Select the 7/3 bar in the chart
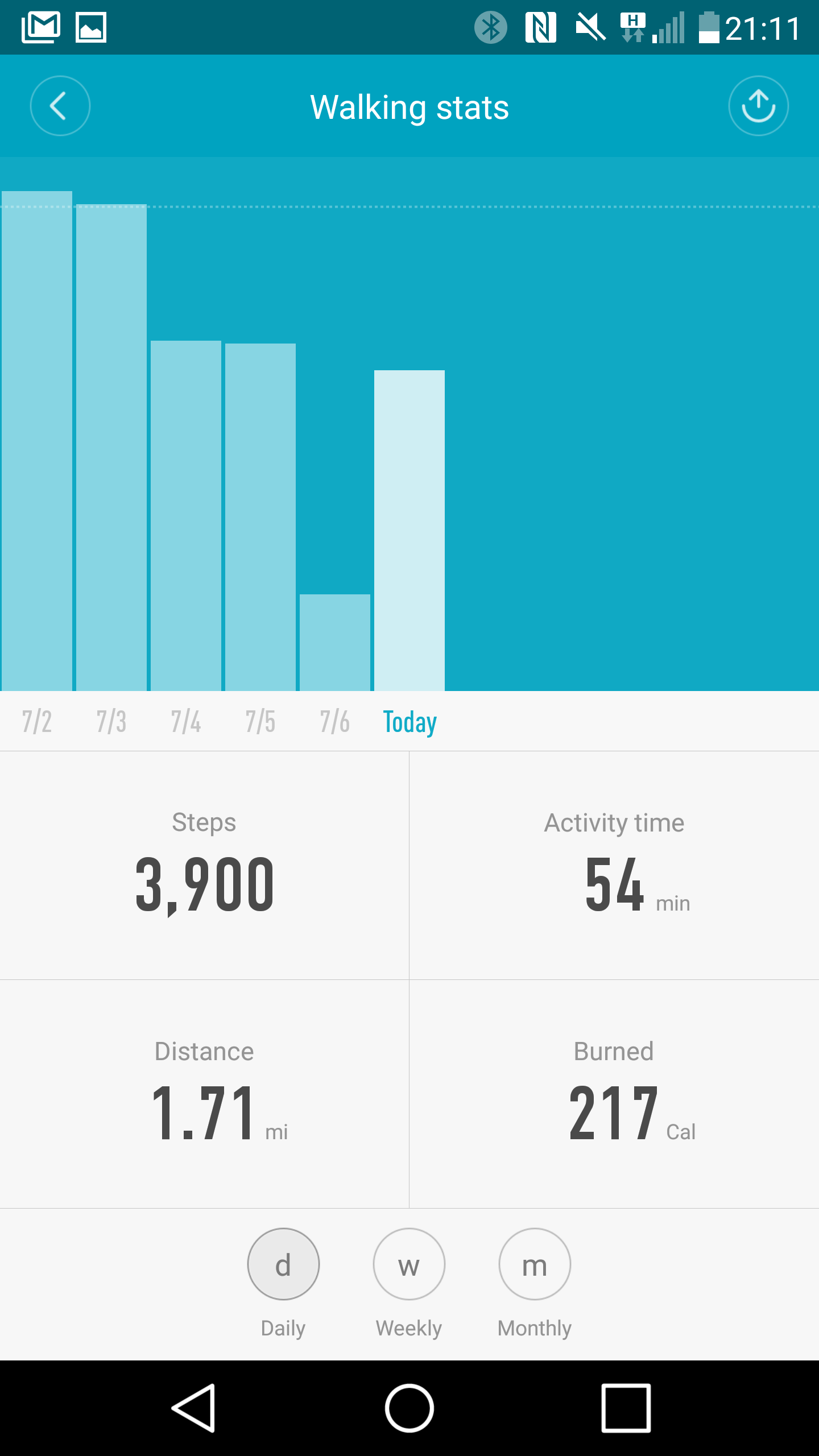The image size is (819, 1456). 111,448
